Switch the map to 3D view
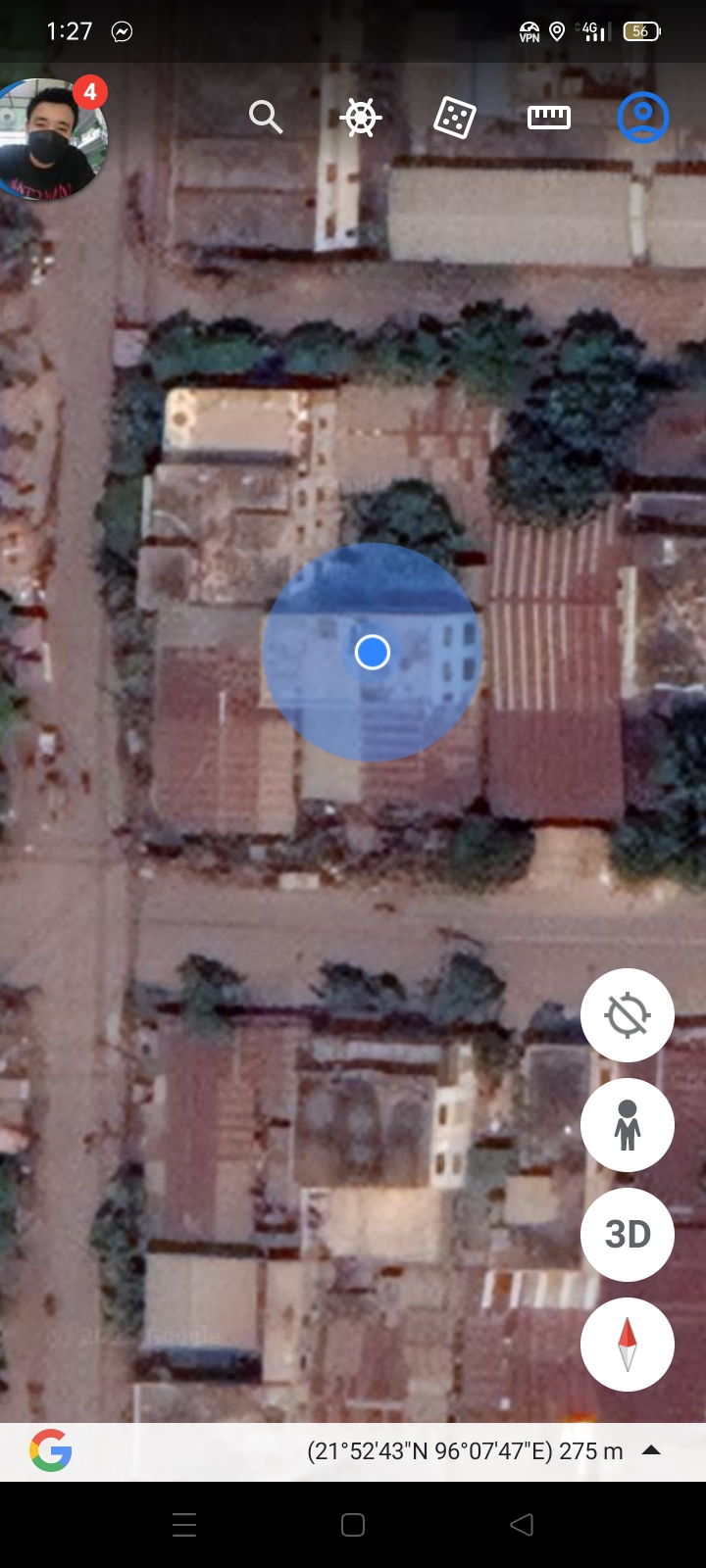The image size is (706, 1568). coord(628,1235)
